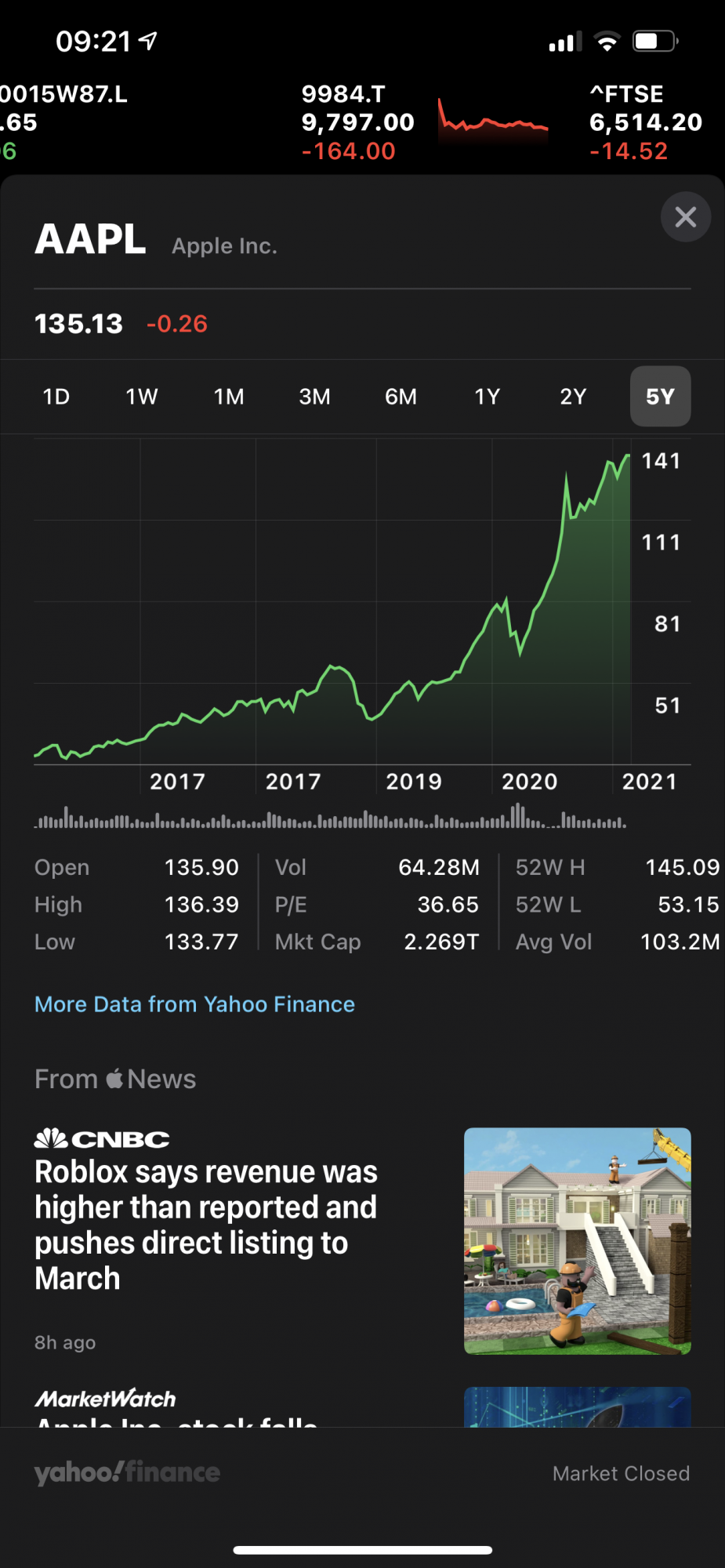
Task: View the 1Y price chart
Action: point(487,397)
